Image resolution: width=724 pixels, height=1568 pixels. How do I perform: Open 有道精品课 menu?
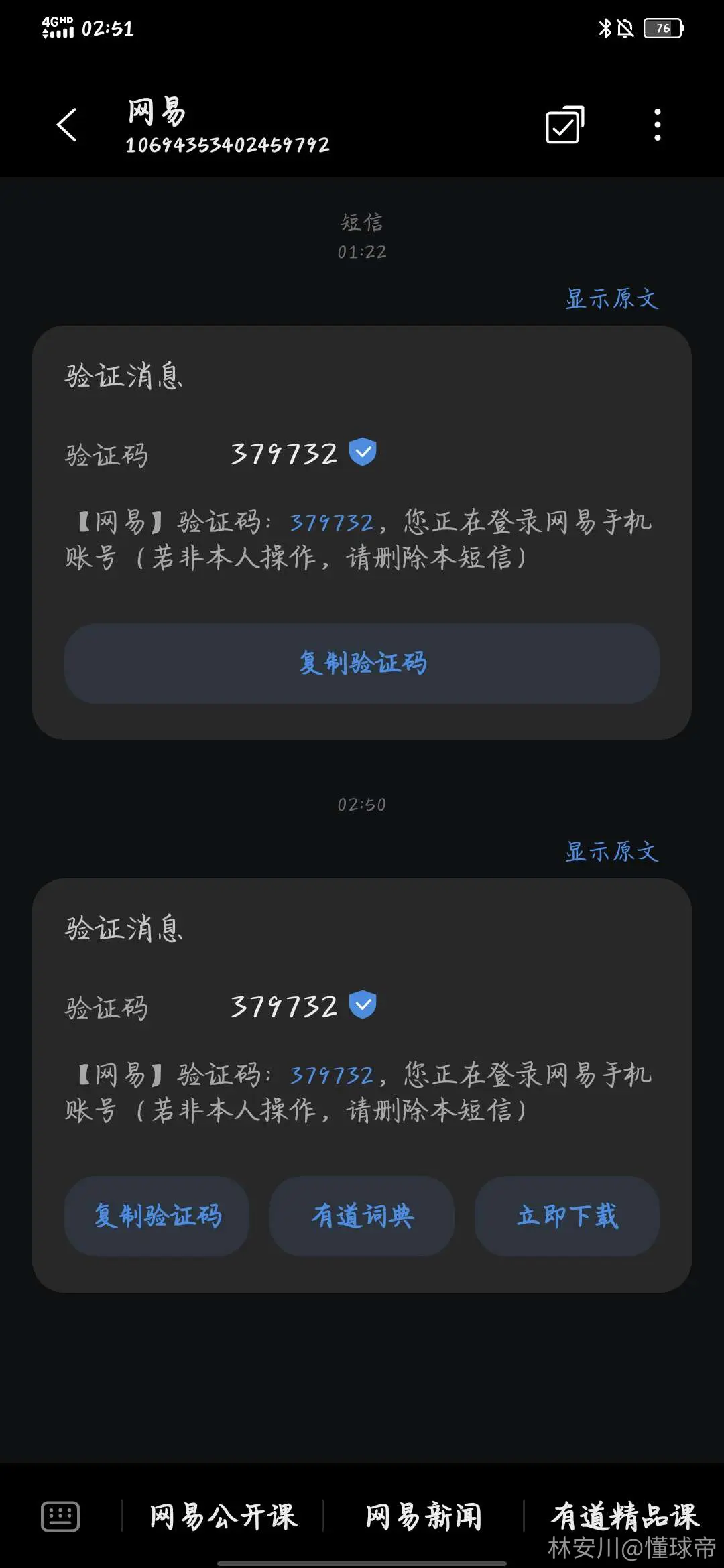coord(625,1516)
